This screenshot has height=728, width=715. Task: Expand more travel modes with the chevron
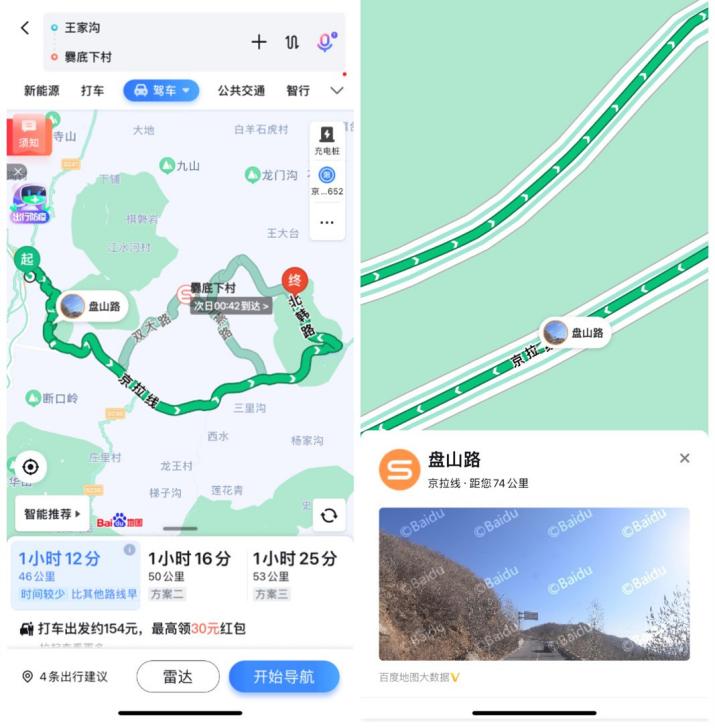336,91
